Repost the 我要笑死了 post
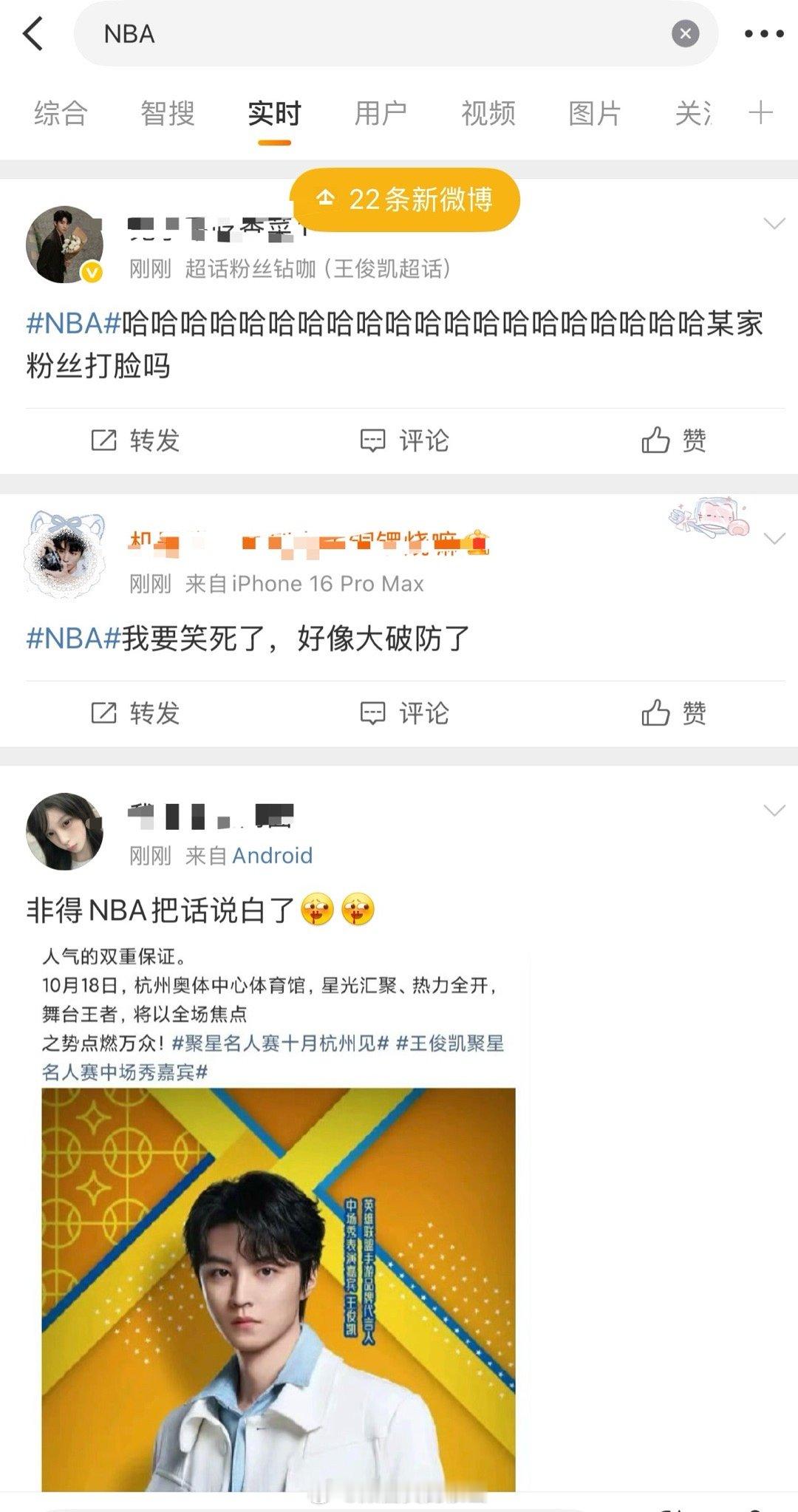798x1512 pixels. pos(135,713)
